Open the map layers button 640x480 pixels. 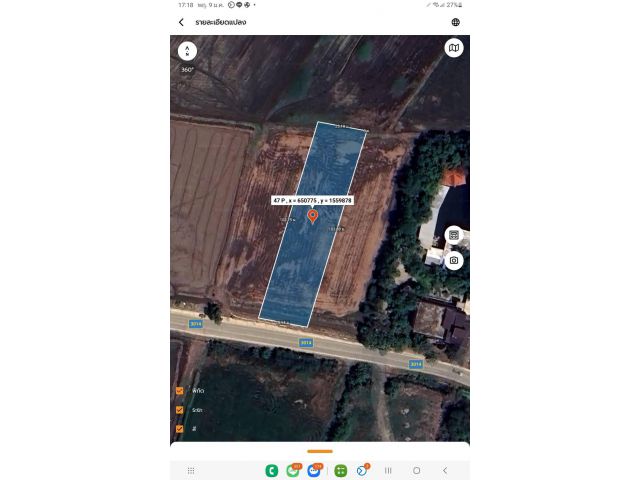tap(454, 48)
